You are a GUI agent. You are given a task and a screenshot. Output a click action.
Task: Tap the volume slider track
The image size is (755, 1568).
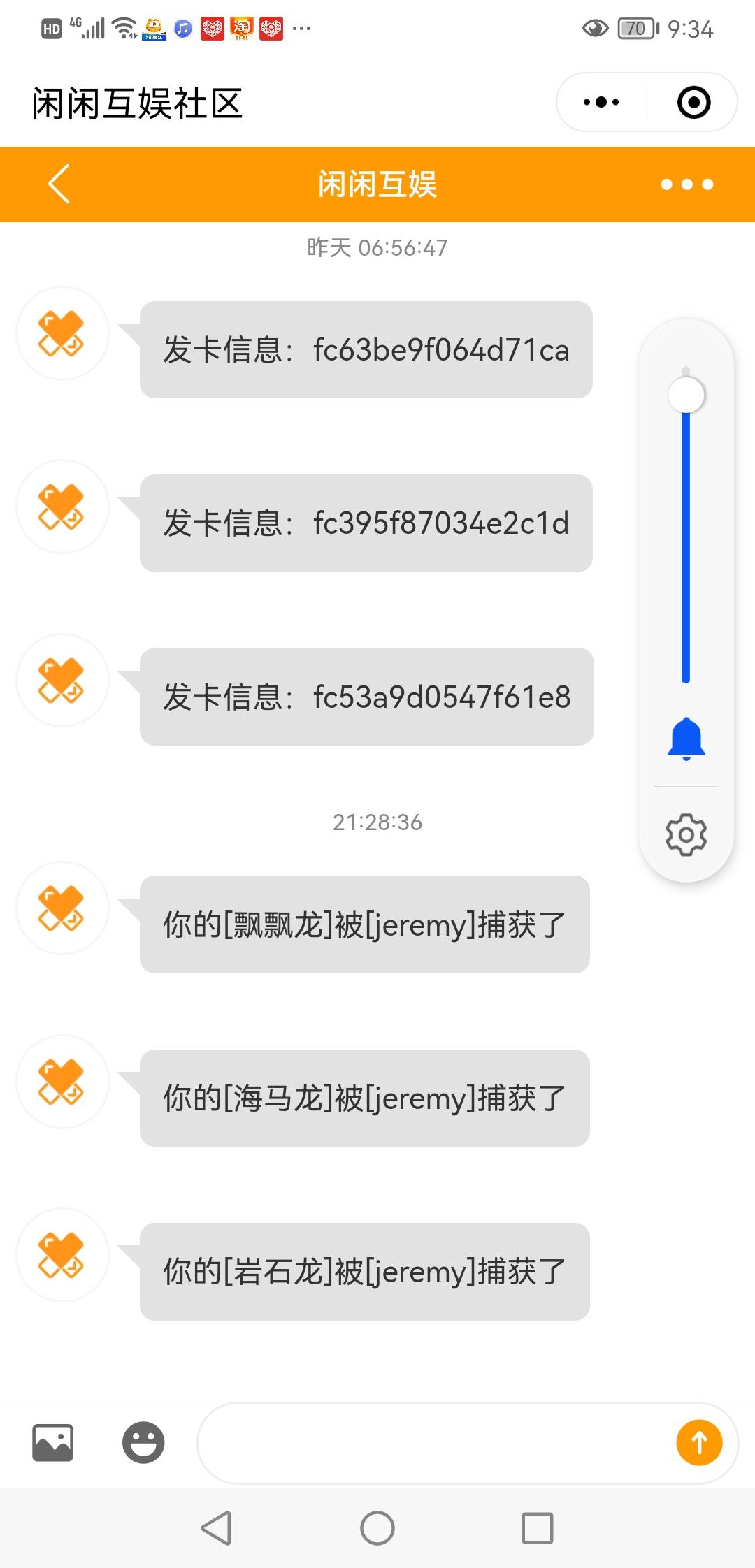[x=686, y=545]
